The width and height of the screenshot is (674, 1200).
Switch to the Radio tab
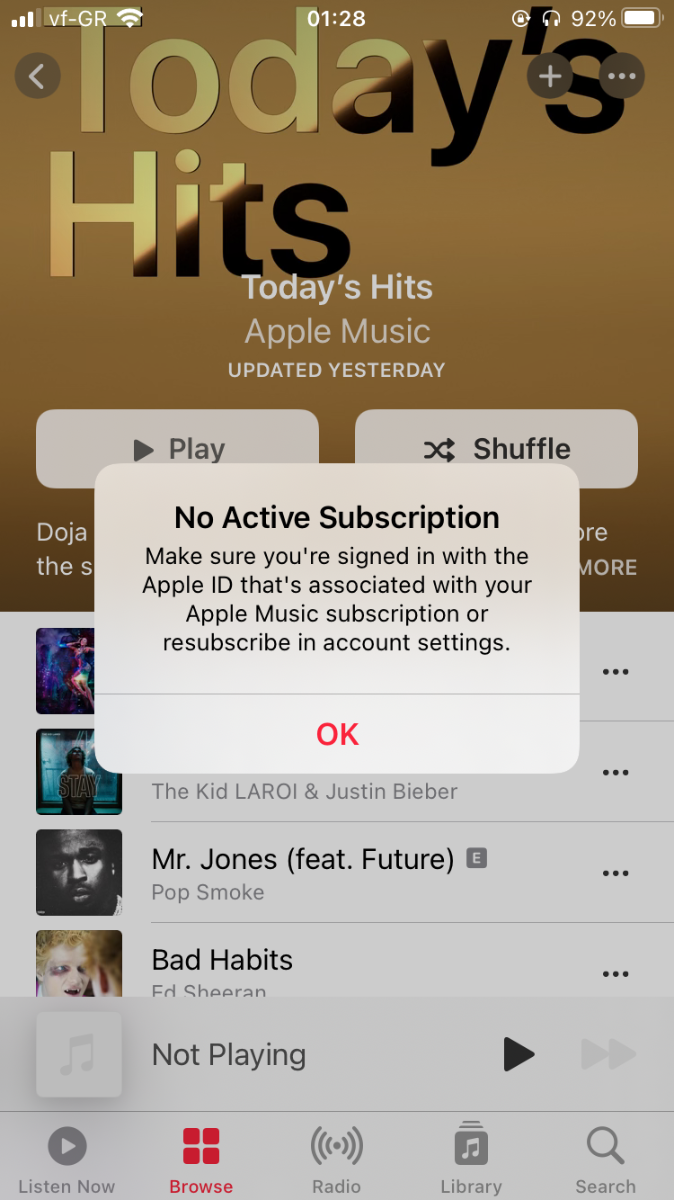point(336,1160)
